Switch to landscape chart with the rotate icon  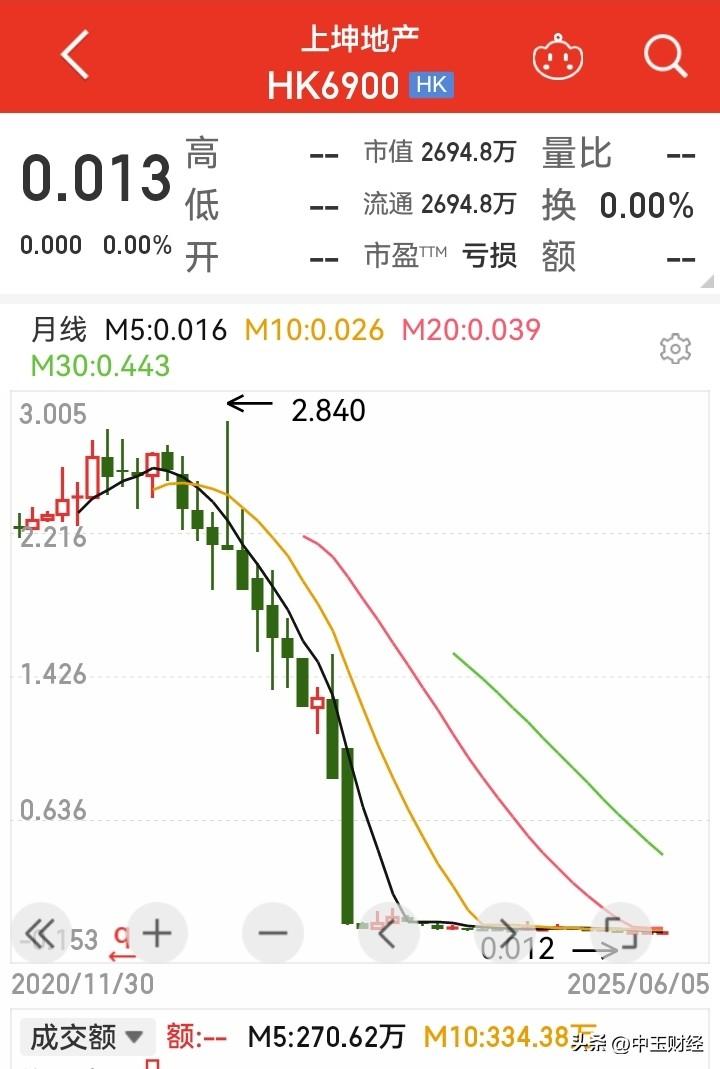(x=621, y=932)
